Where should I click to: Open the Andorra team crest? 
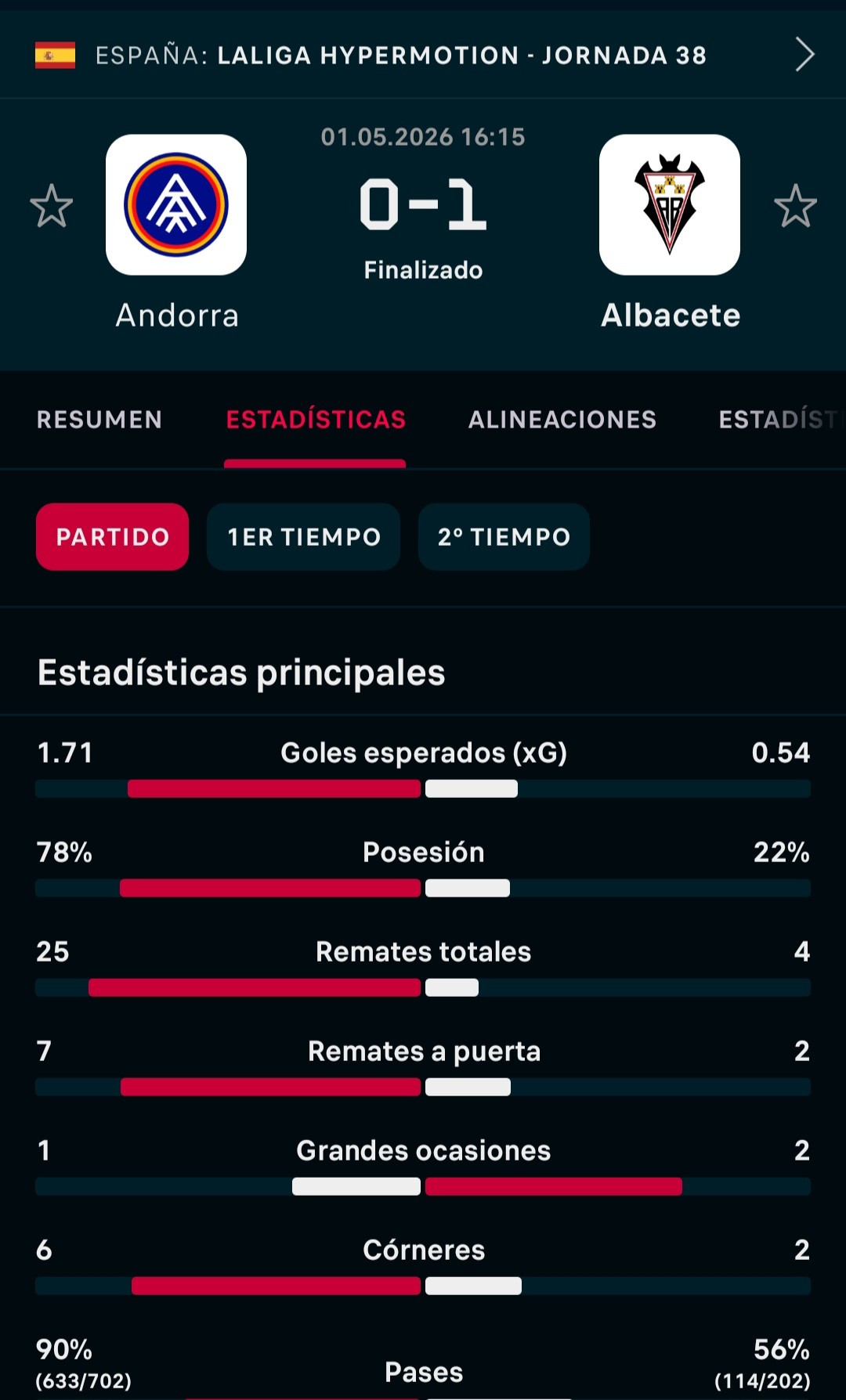tap(176, 204)
